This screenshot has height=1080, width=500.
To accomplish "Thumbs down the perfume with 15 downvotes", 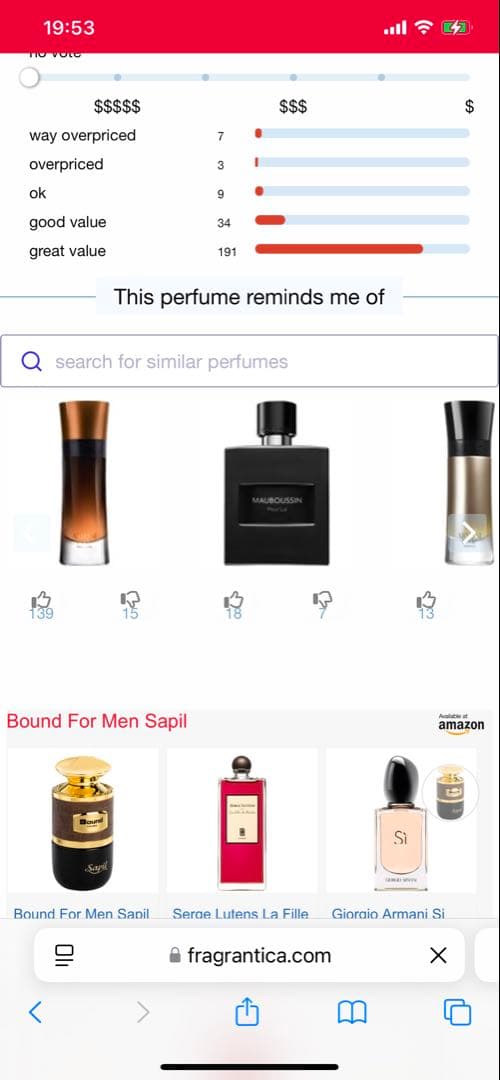I will [130, 604].
